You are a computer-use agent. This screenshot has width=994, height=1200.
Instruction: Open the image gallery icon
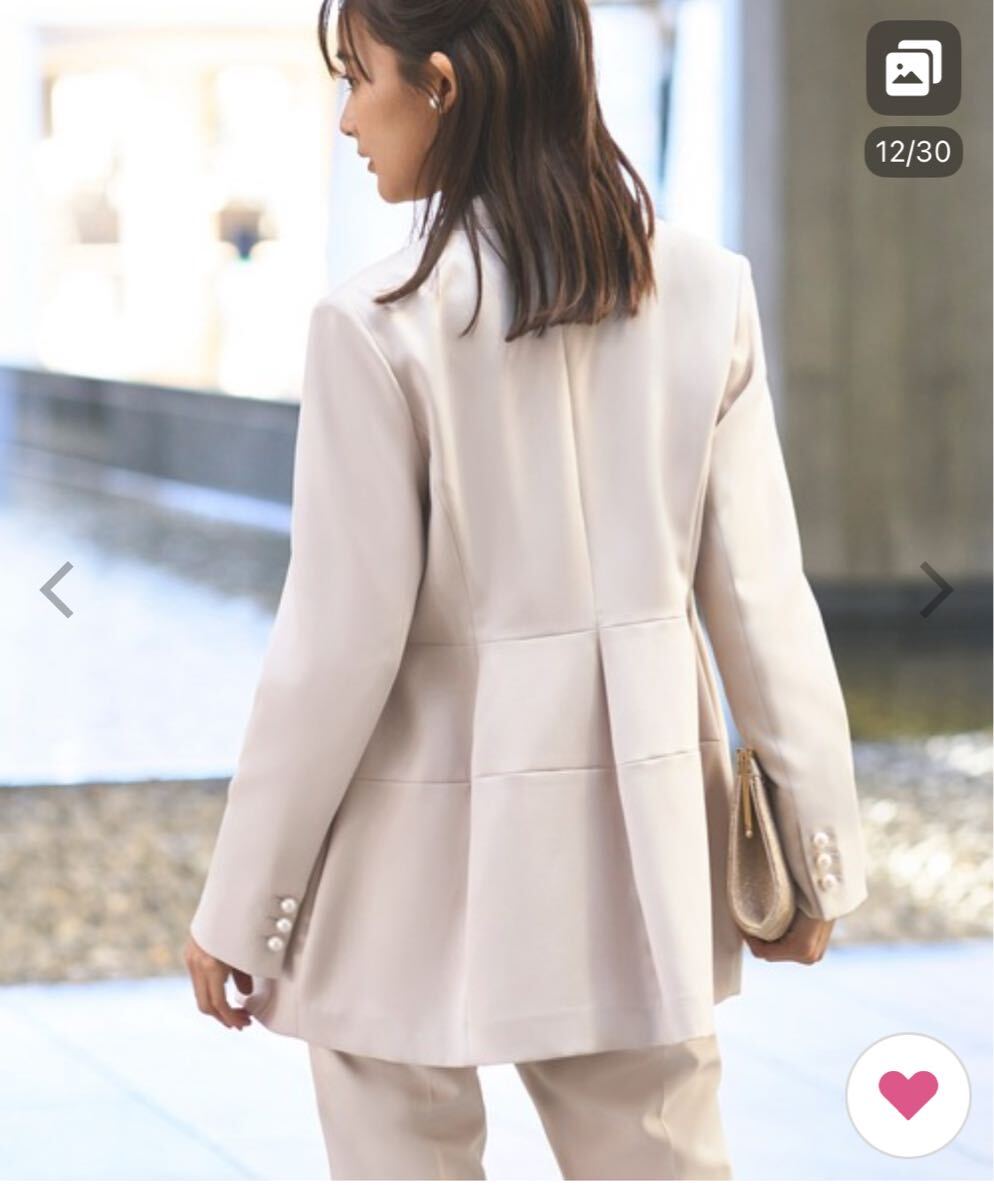913,68
